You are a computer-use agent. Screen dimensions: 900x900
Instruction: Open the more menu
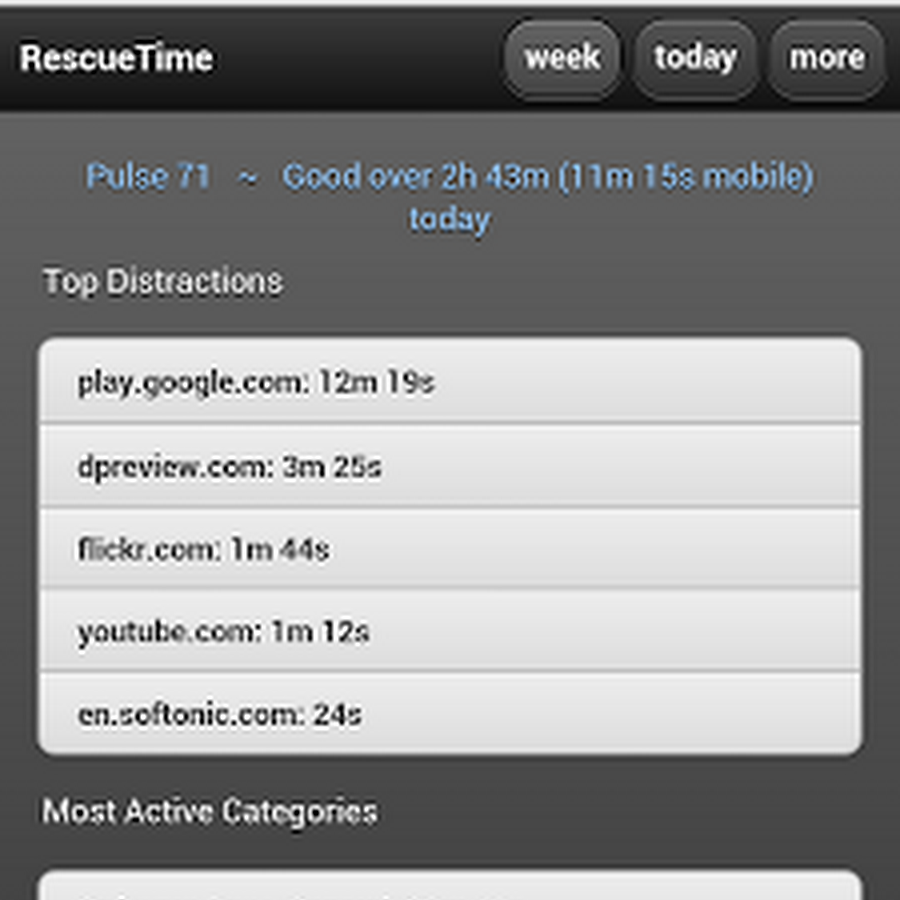click(827, 58)
